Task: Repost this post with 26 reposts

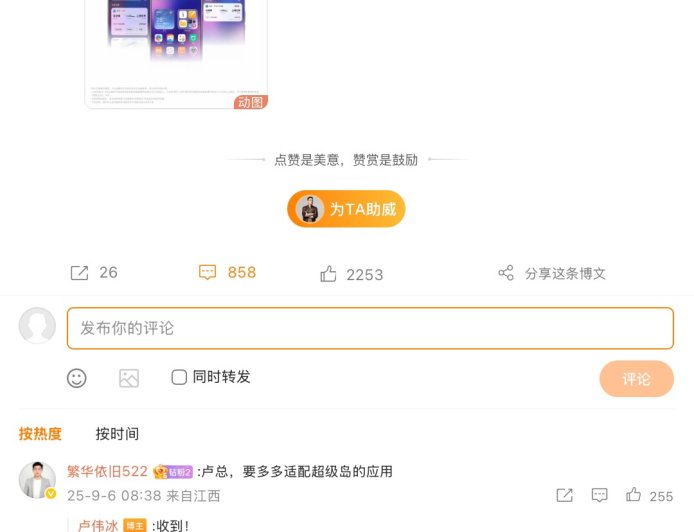Action: click(x=93, y=273)
